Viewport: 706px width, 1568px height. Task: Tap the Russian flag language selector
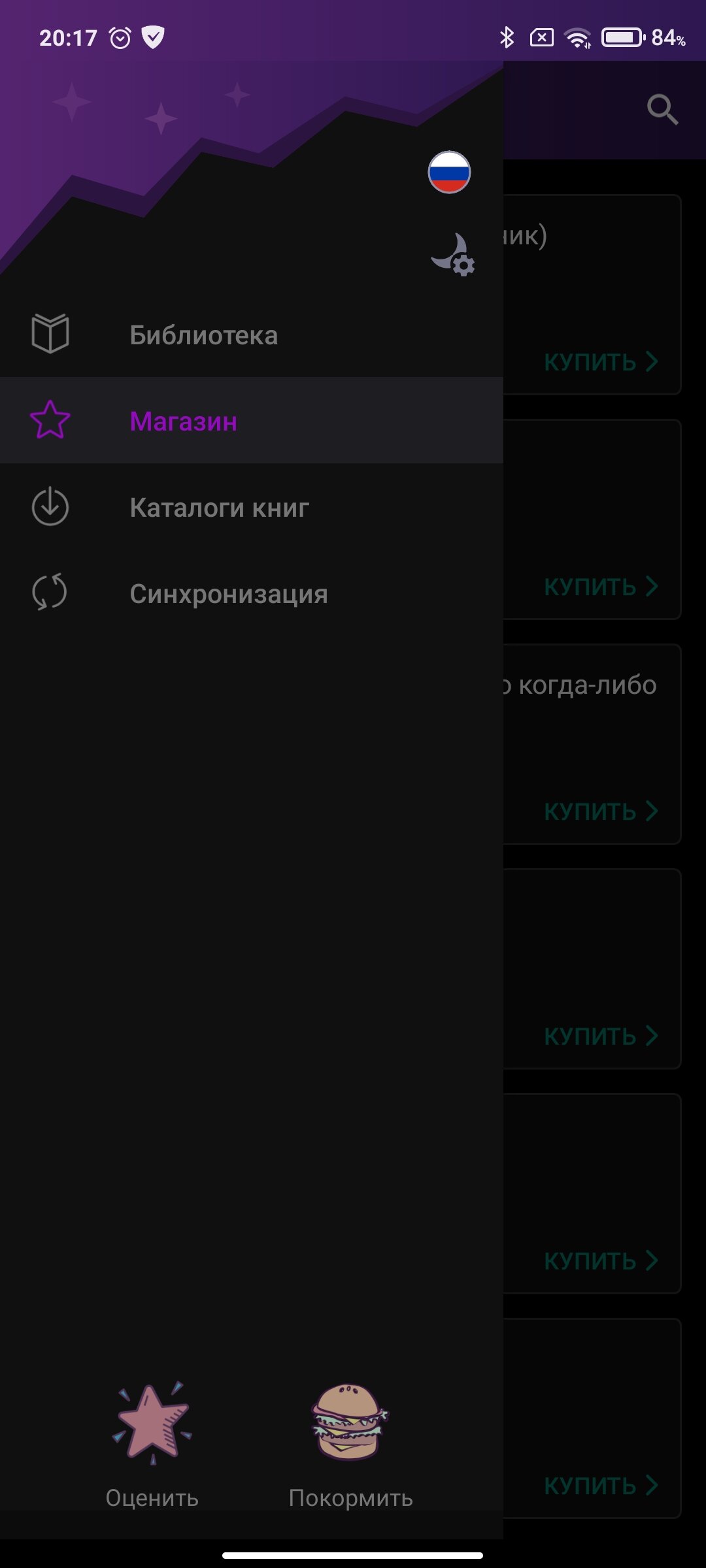[449, 172]
